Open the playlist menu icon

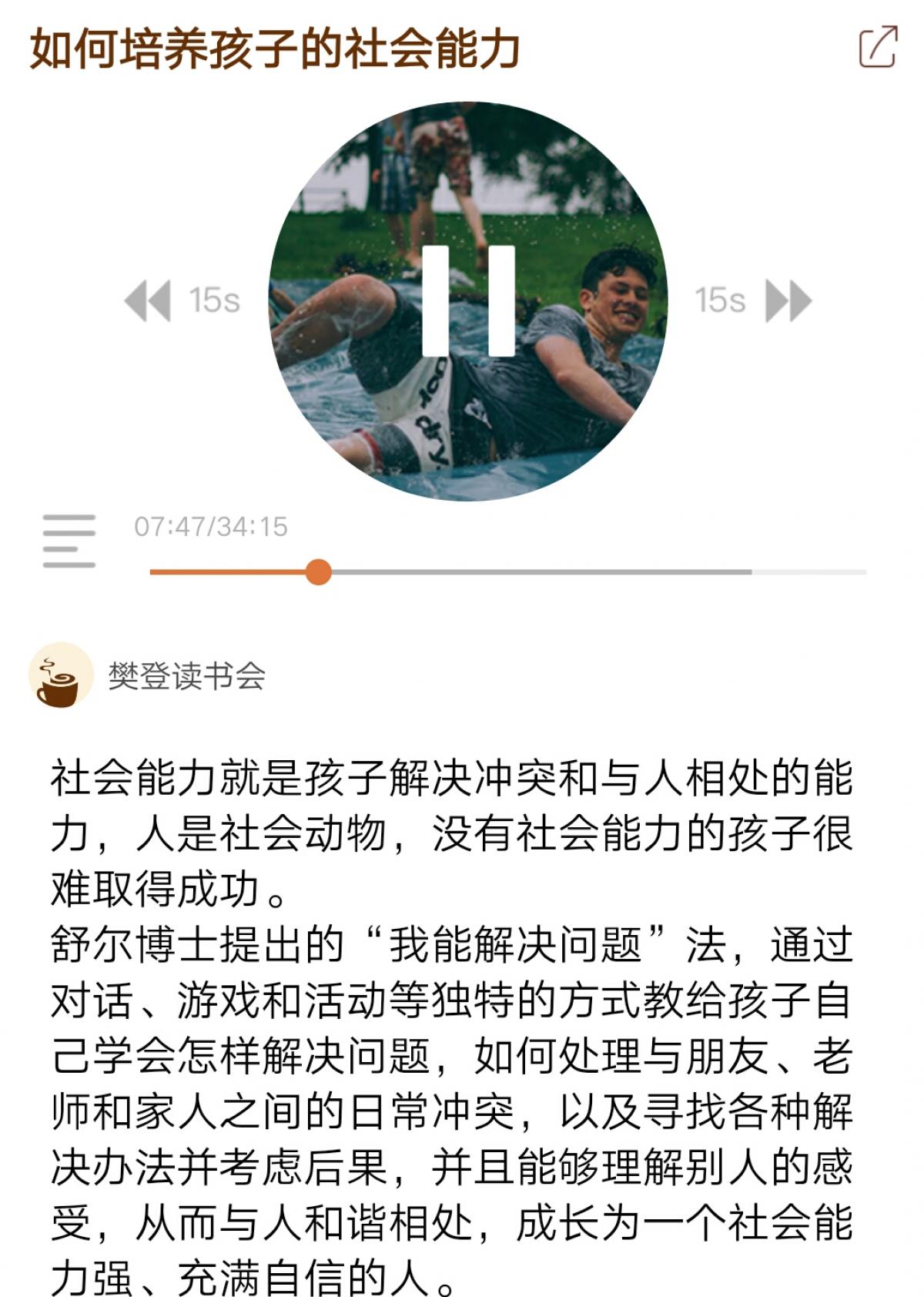[x=69, y=541]
